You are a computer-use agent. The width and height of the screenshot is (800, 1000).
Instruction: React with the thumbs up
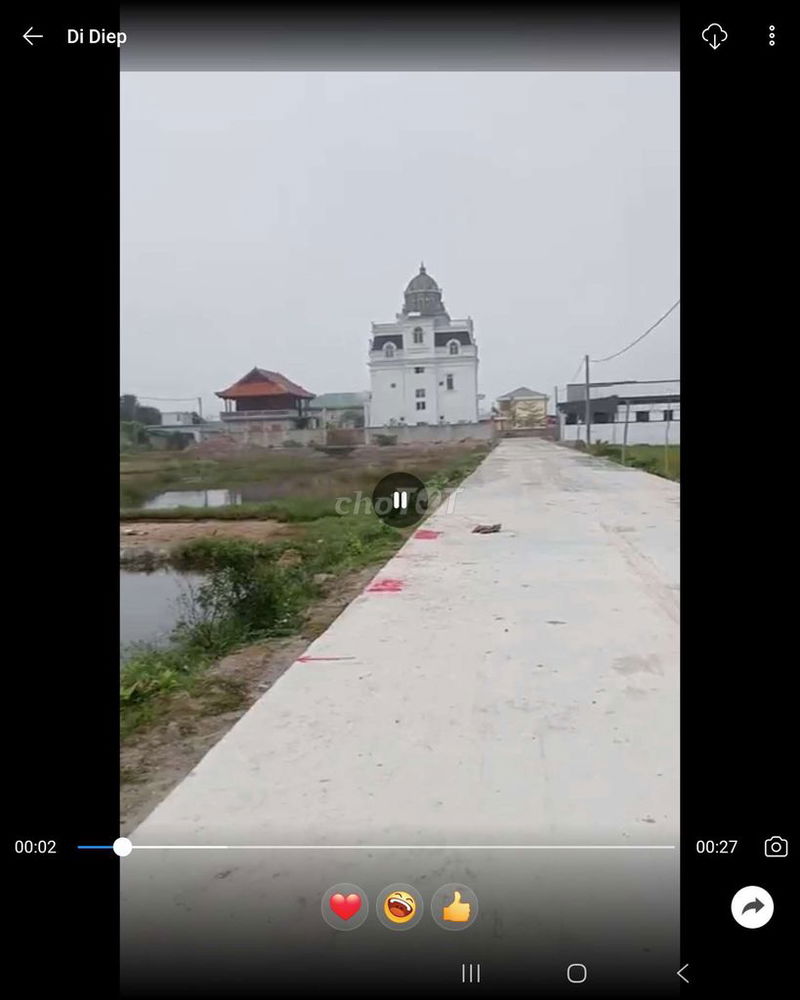(x=455, y=907)
